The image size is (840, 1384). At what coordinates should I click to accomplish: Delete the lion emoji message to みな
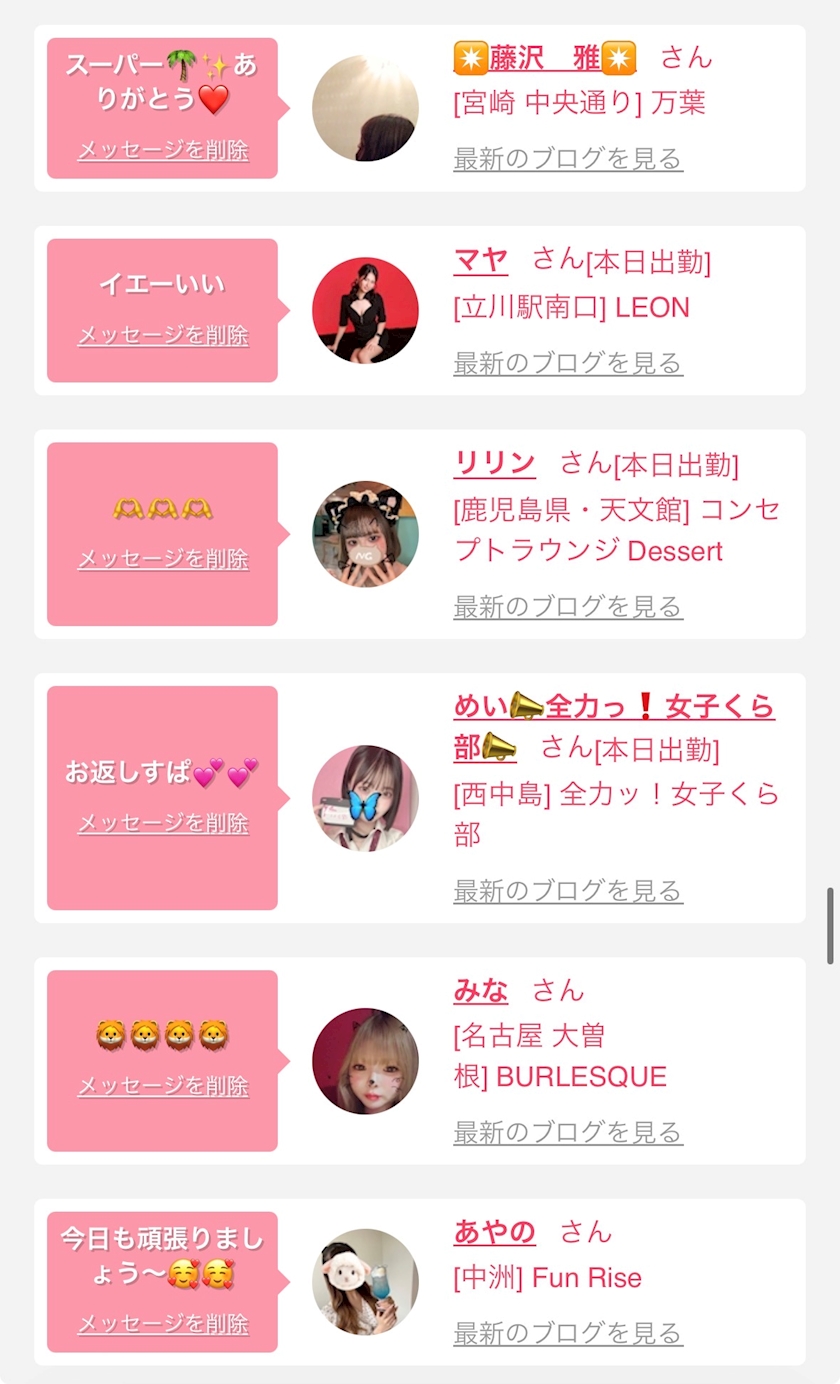click(x=163, y=1086)
